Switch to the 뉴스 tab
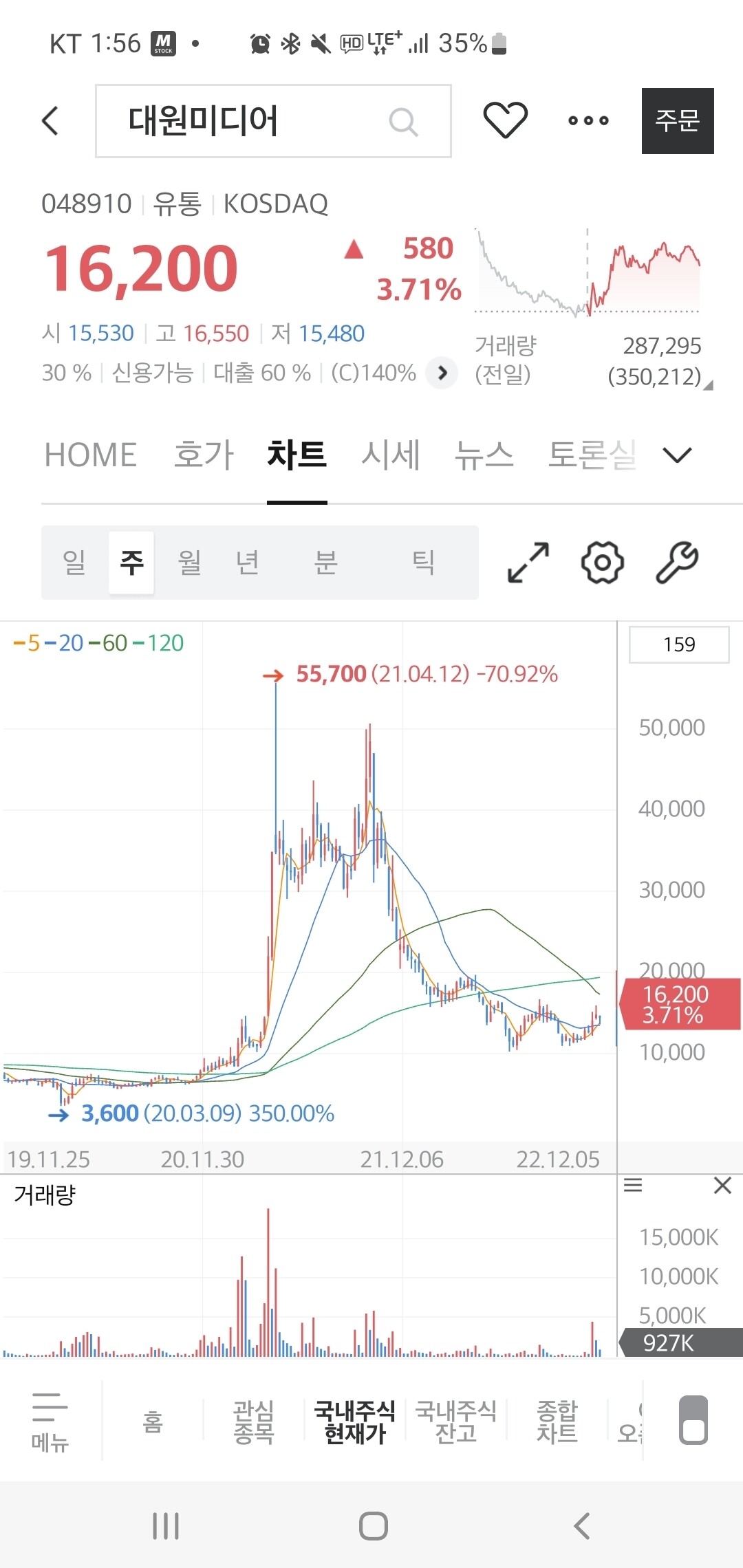 coord(484,454)
